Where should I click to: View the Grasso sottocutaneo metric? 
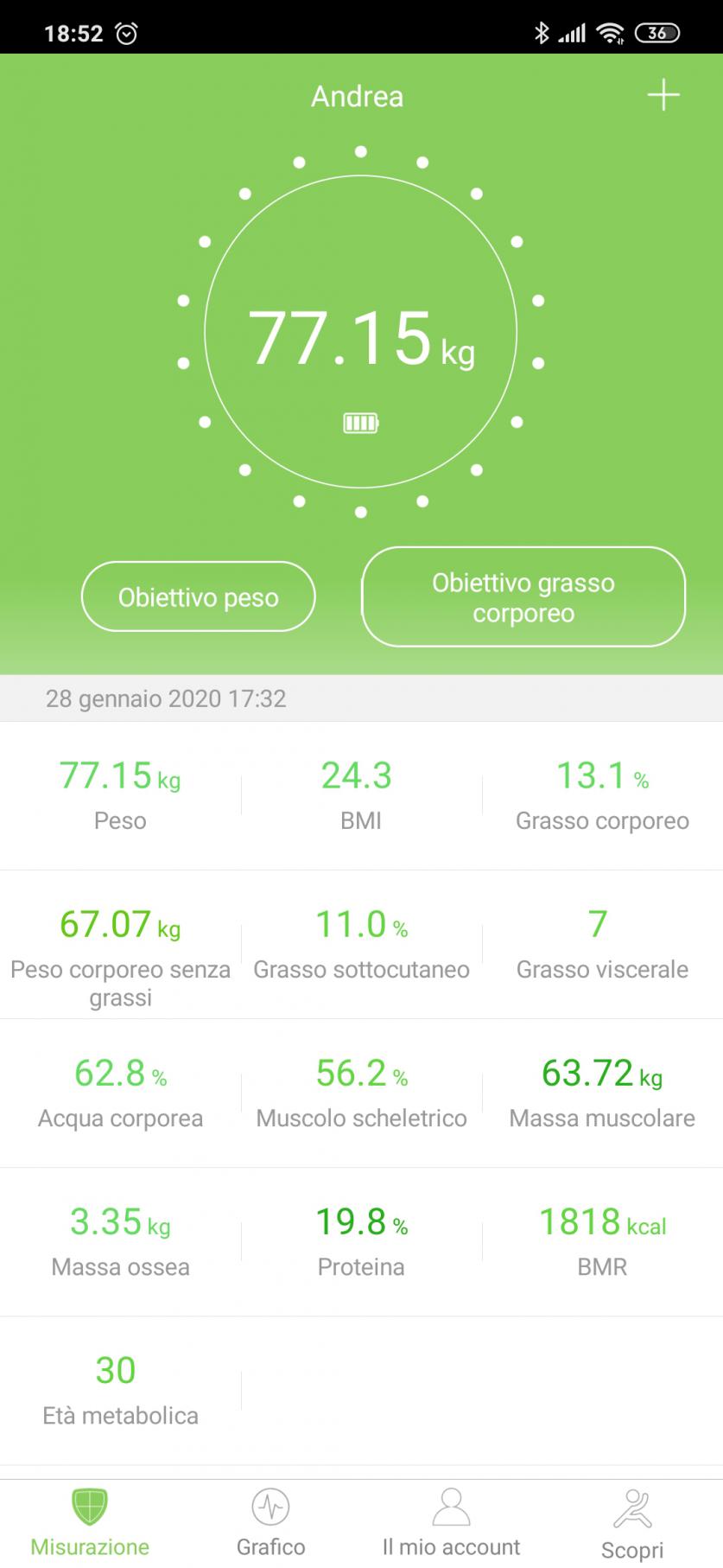click(360, 943)
